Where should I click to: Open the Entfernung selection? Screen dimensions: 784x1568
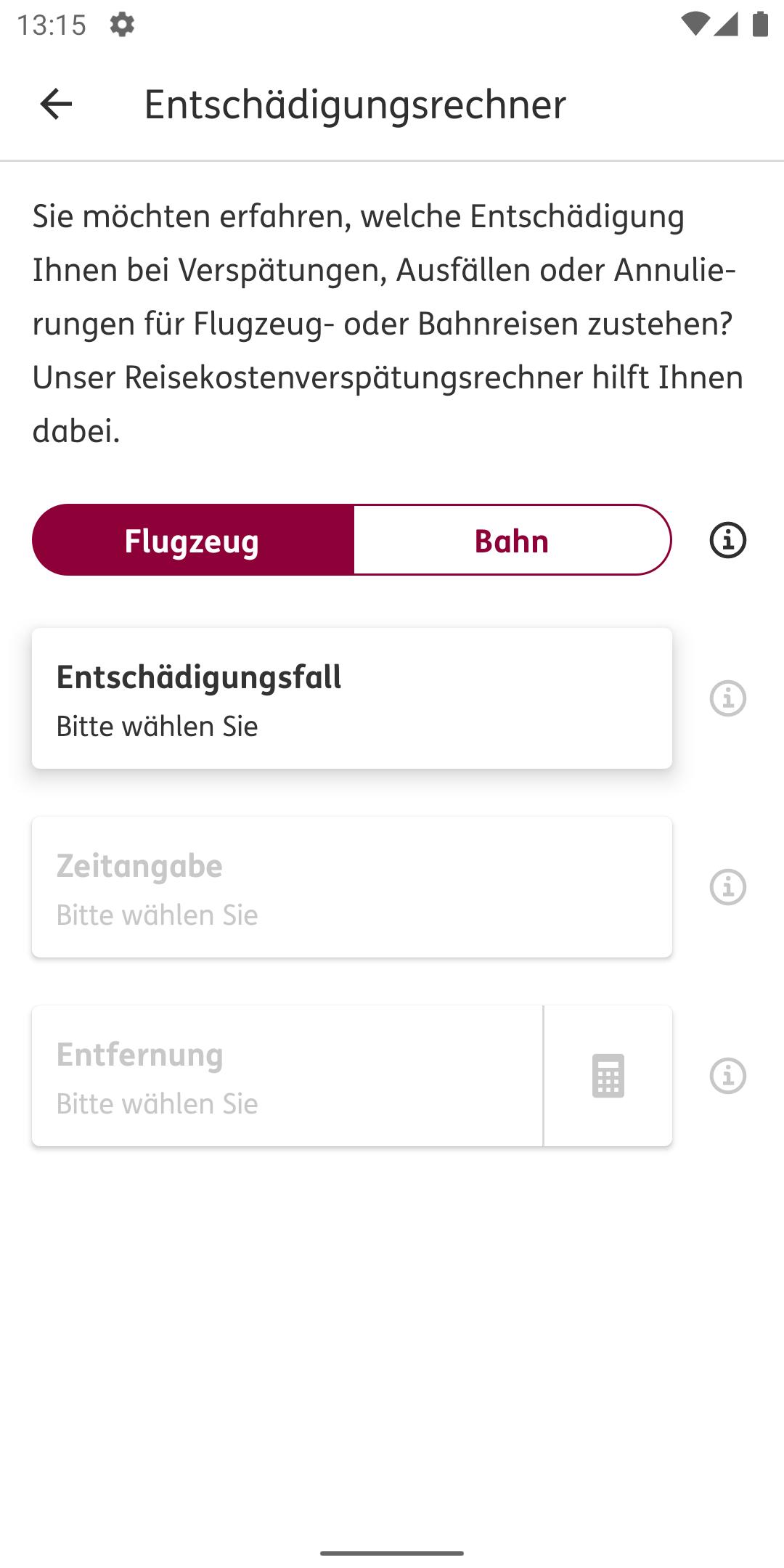287,1076
